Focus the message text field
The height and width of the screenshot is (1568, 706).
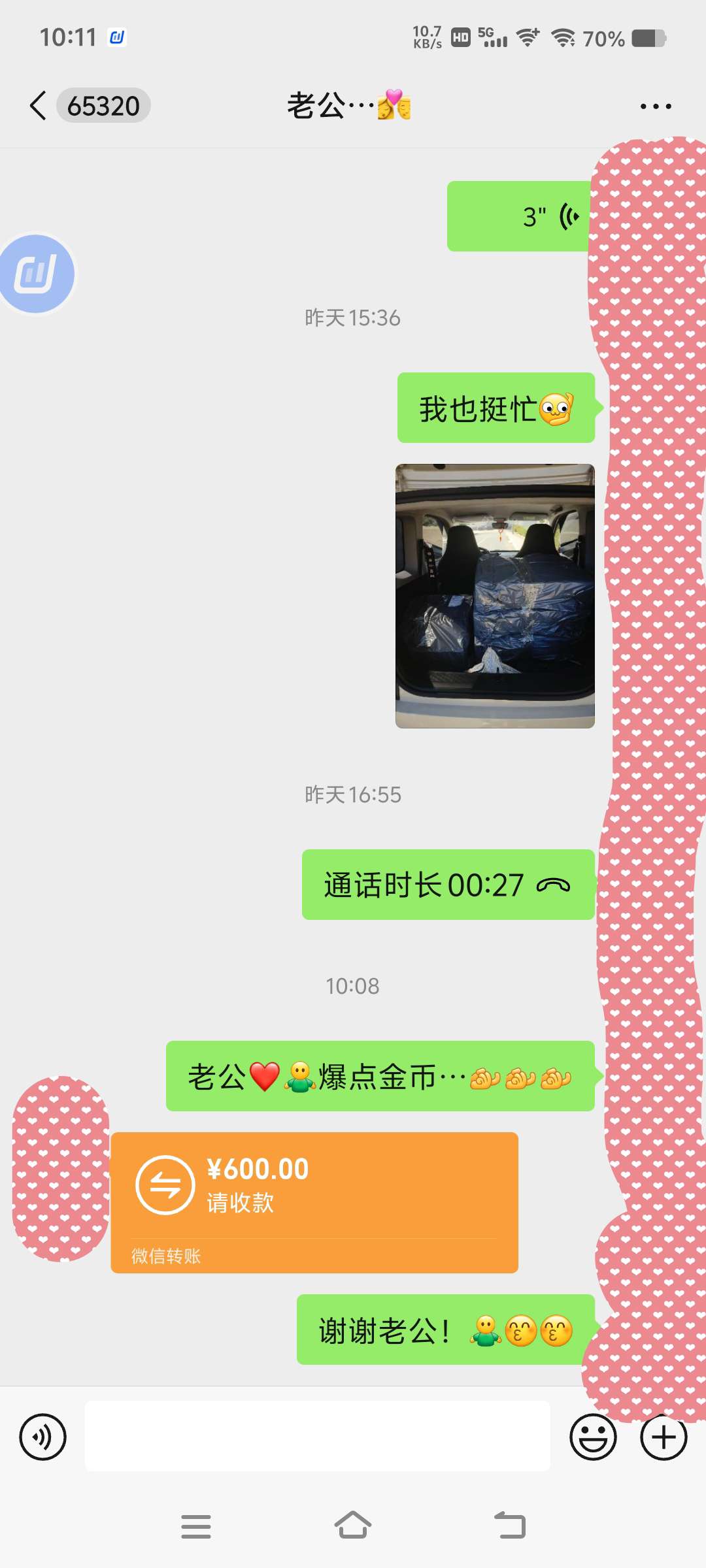pos(317,1436)
